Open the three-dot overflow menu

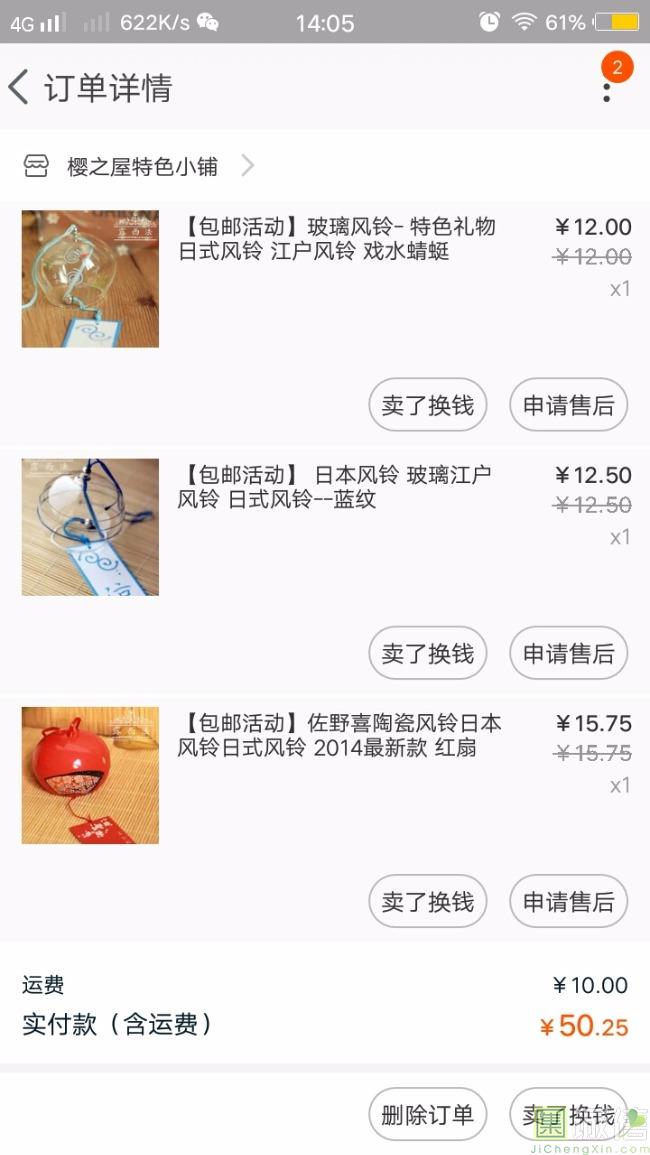click(606, 90)
